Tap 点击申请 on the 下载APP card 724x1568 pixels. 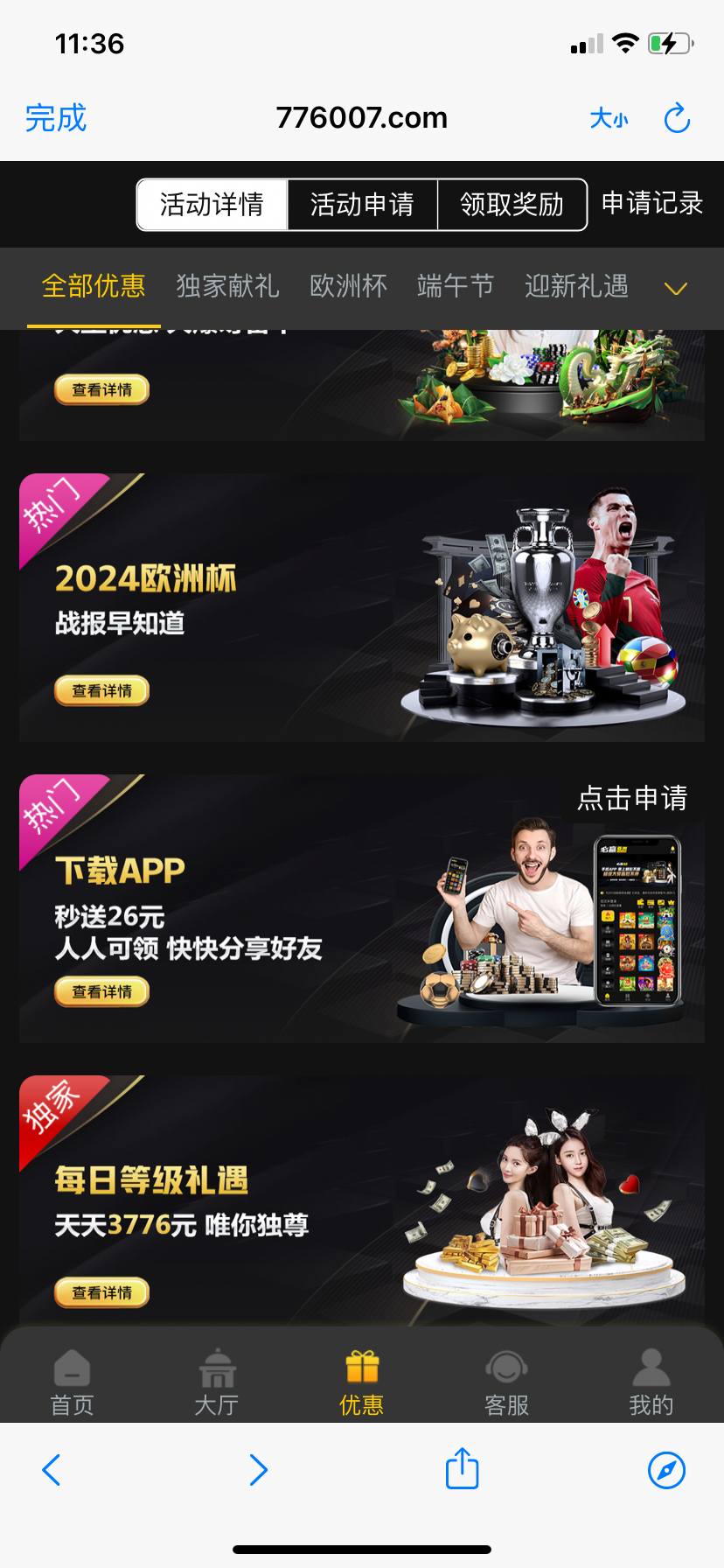click(632, 798)
